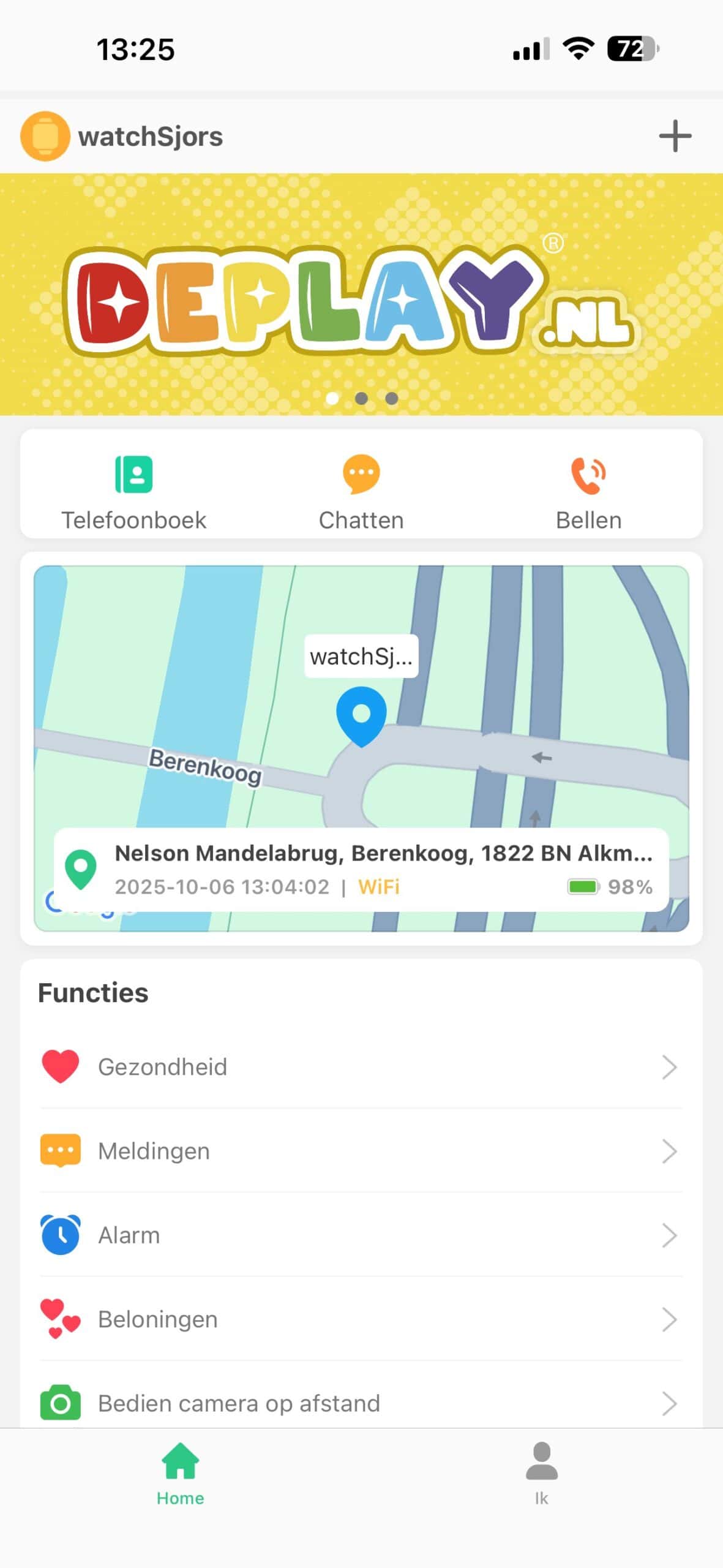The height and width of the screenshot is (1568, 723).
Task: Call the watch via Bellen
Action: point(588,491)
